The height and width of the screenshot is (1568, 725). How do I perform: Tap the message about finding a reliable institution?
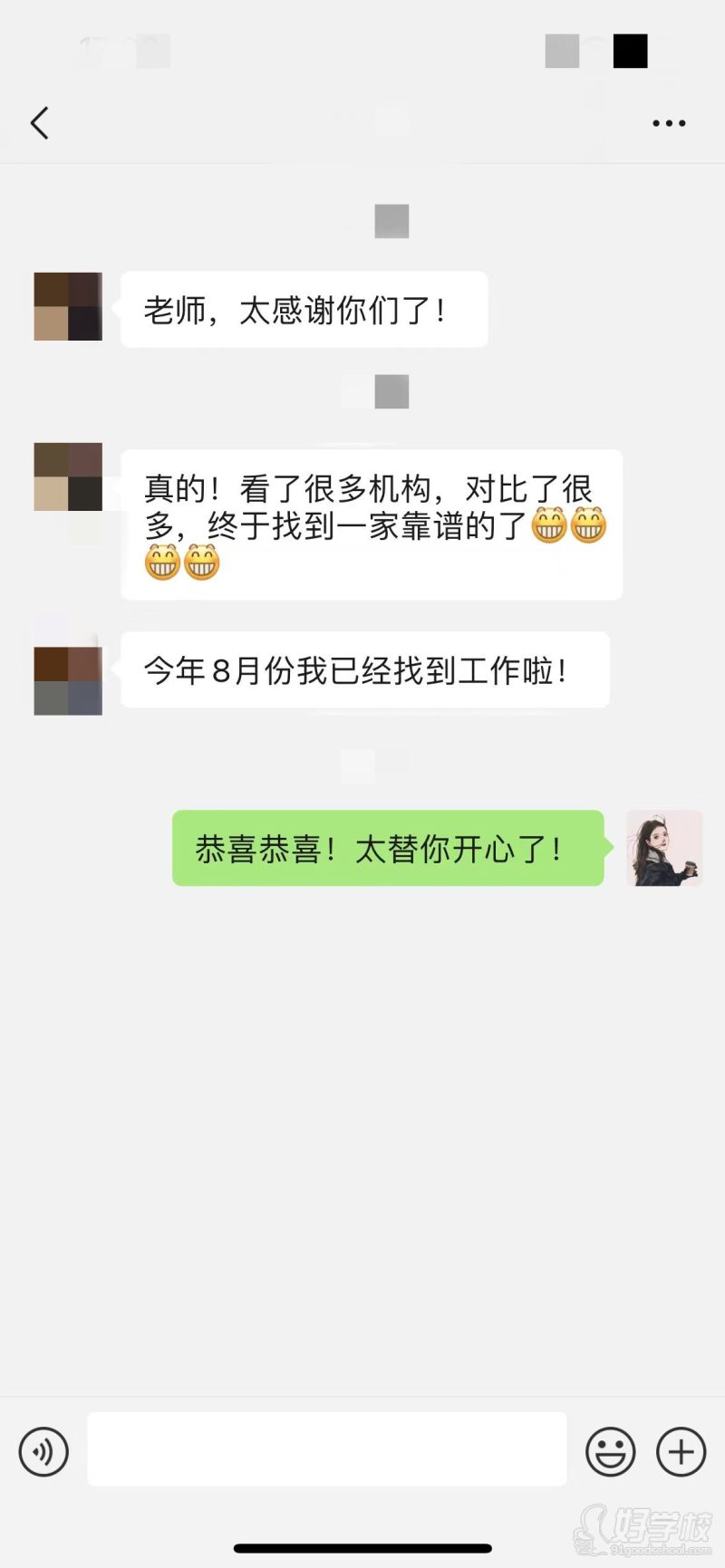tap(370, 525)
